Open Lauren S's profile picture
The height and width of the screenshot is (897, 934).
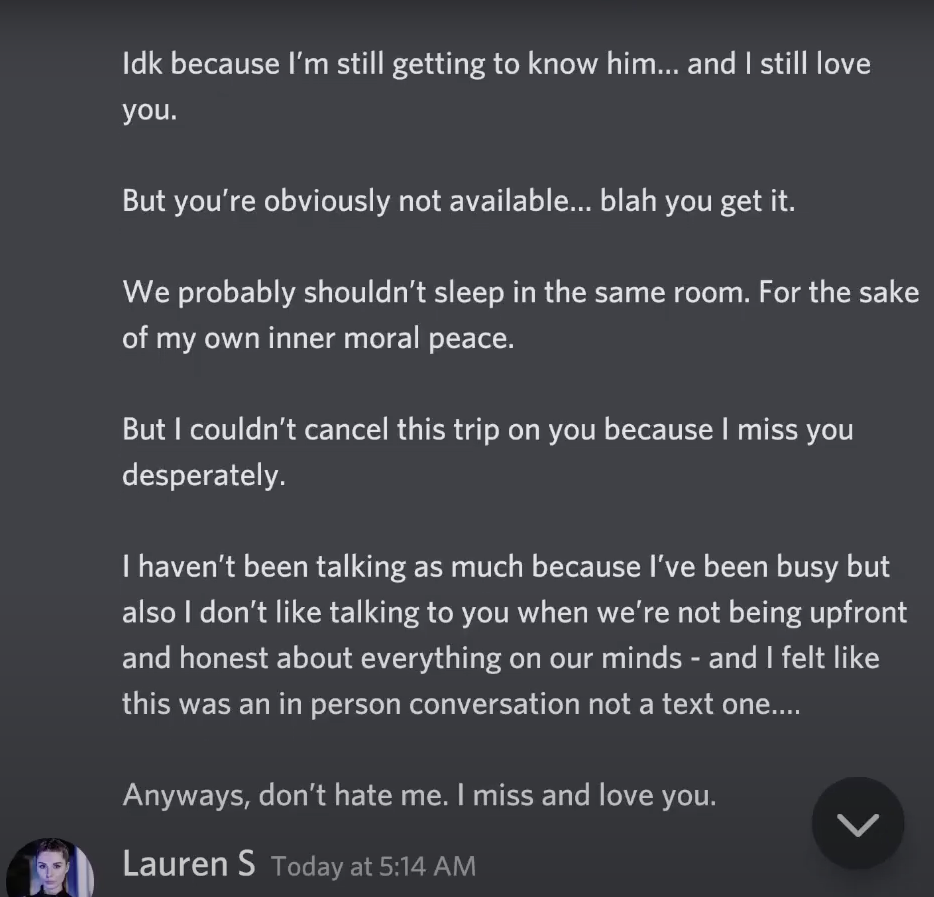click(x=50, y=868)
